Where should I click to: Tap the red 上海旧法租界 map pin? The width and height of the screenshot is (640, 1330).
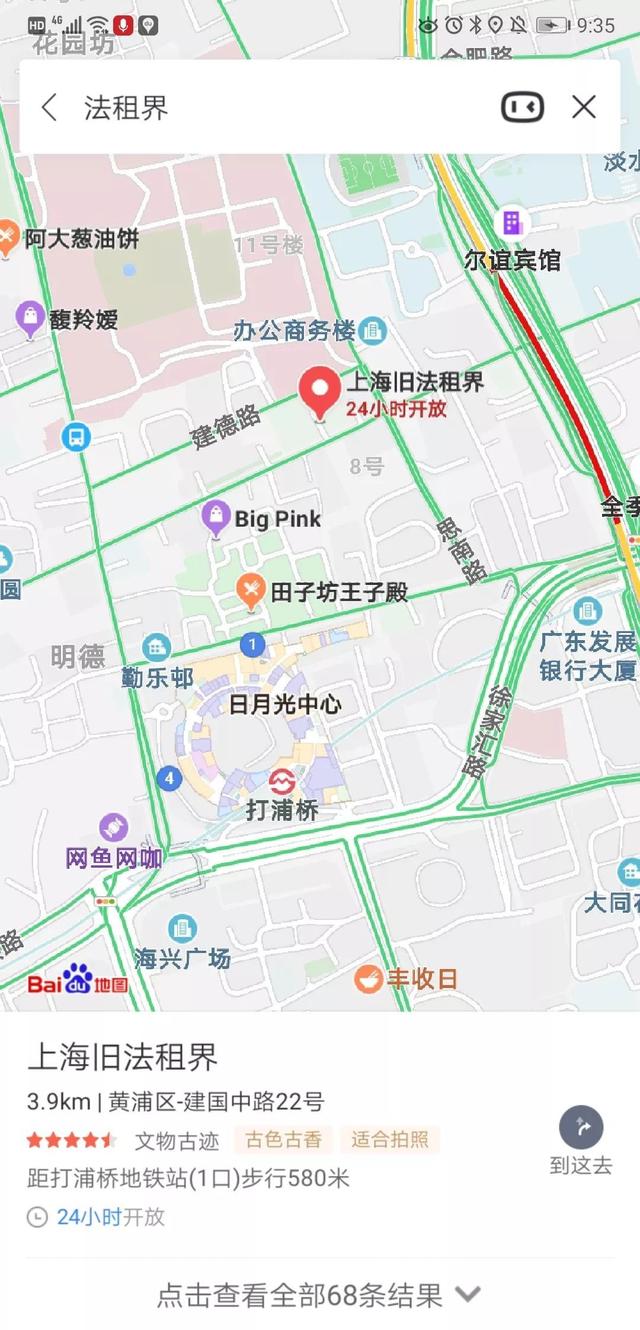click(321, 393)
